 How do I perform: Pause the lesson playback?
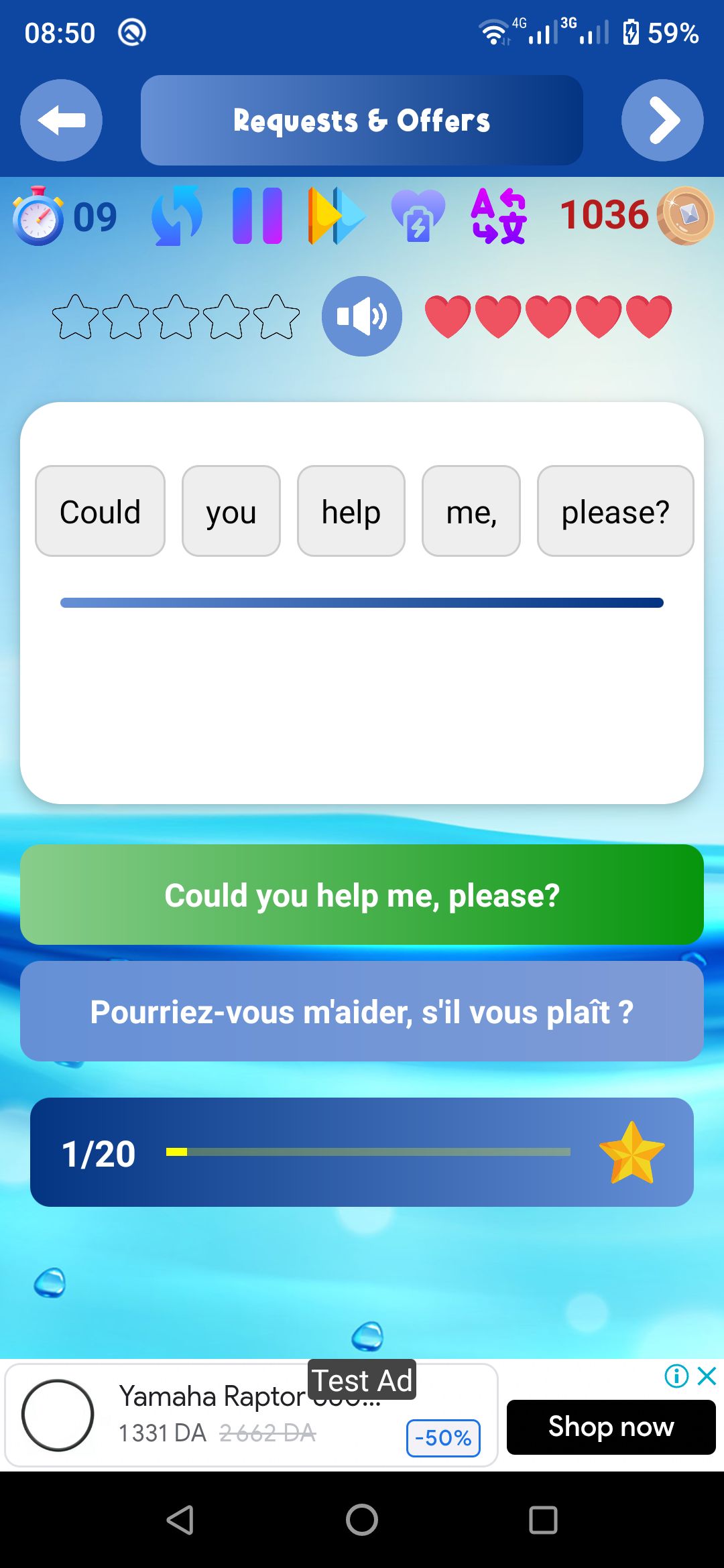pyautogui.click(x=257, y=216)
